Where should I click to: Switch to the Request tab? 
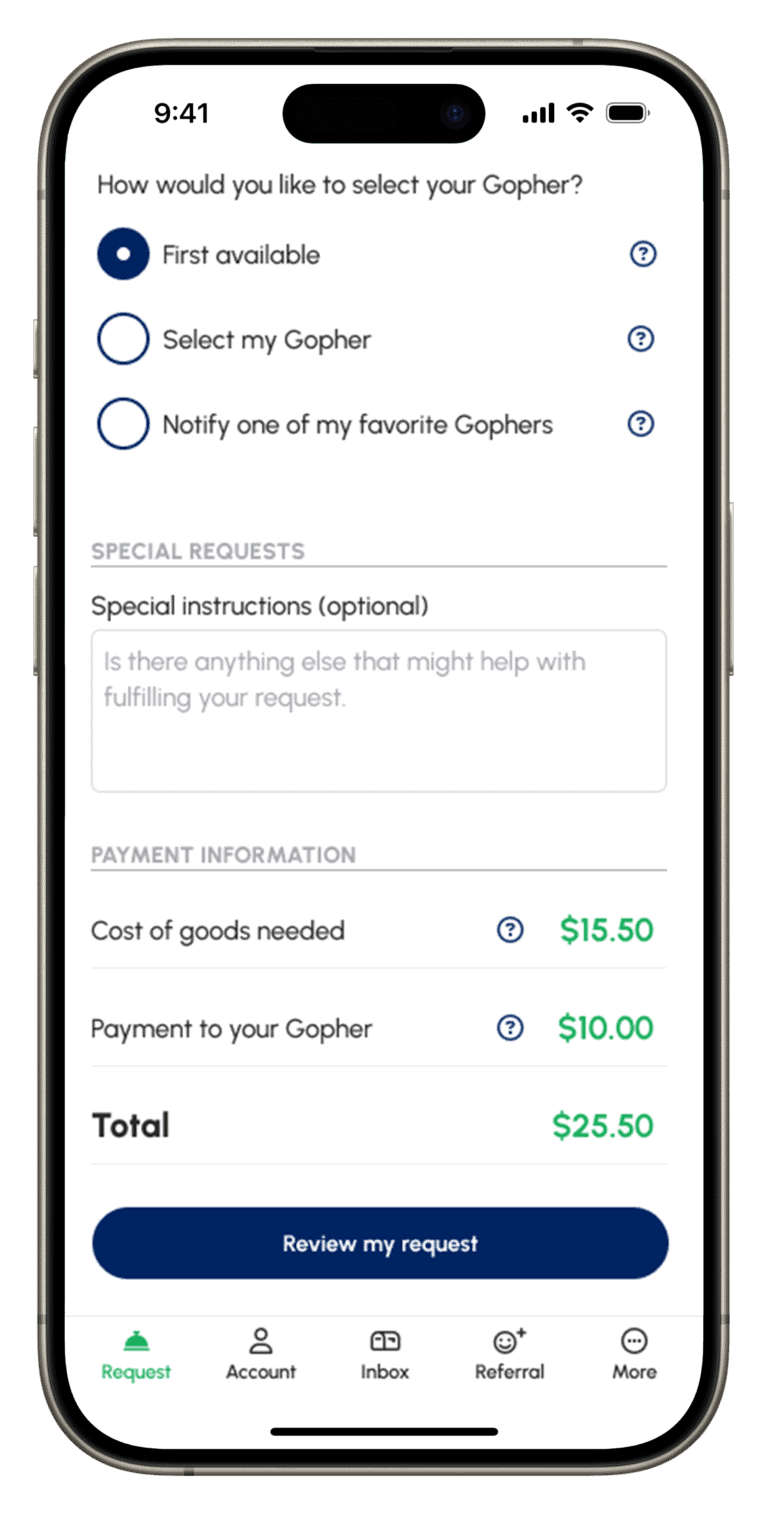tap(136, 1355)
